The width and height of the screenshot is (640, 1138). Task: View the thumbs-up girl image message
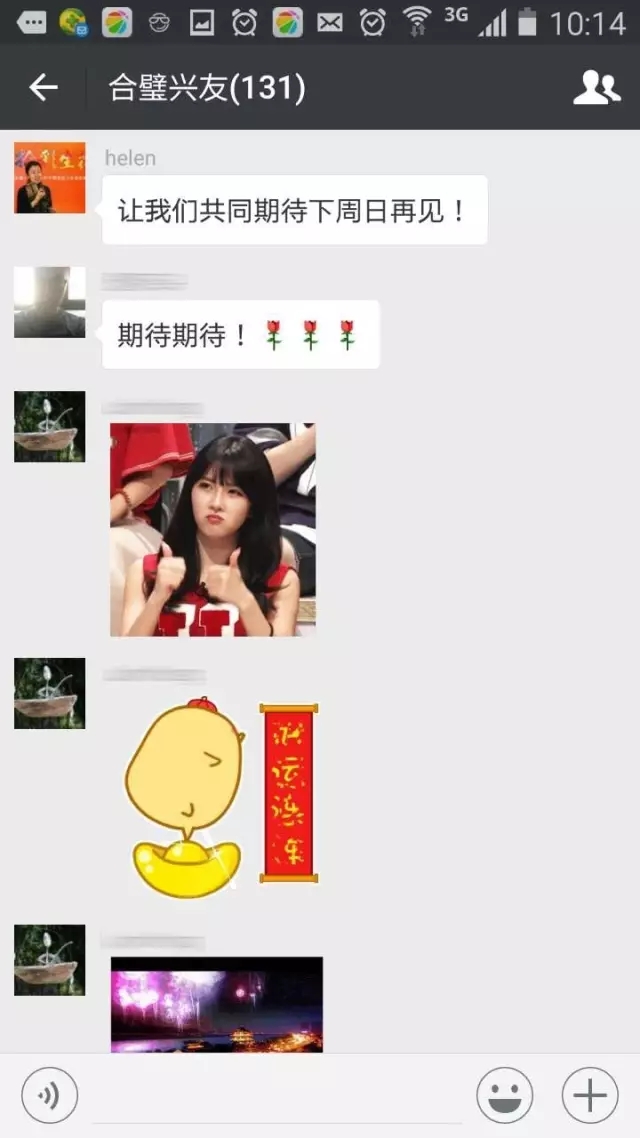pos(212,530)
